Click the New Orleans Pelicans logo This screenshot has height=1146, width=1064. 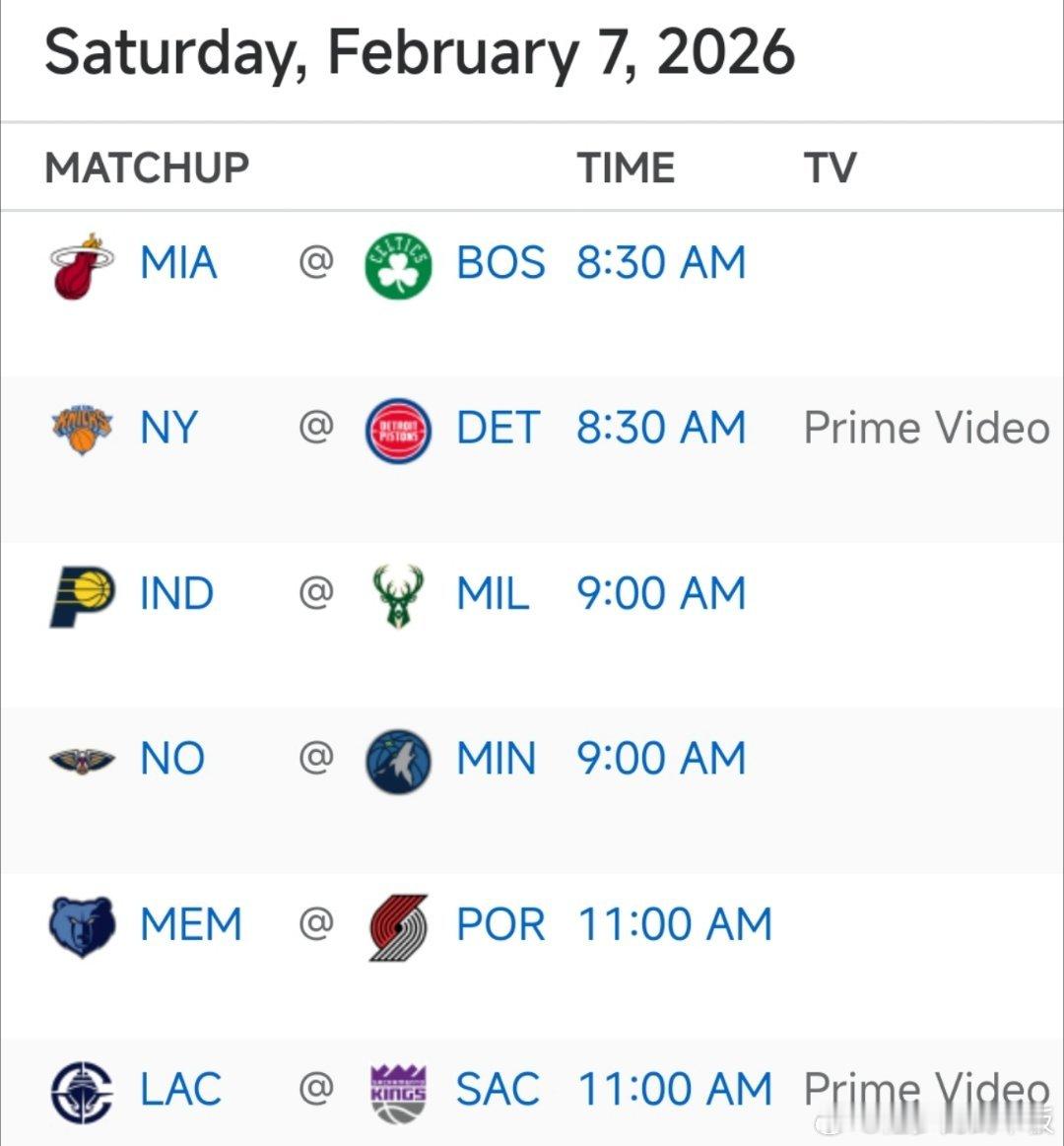79,758
